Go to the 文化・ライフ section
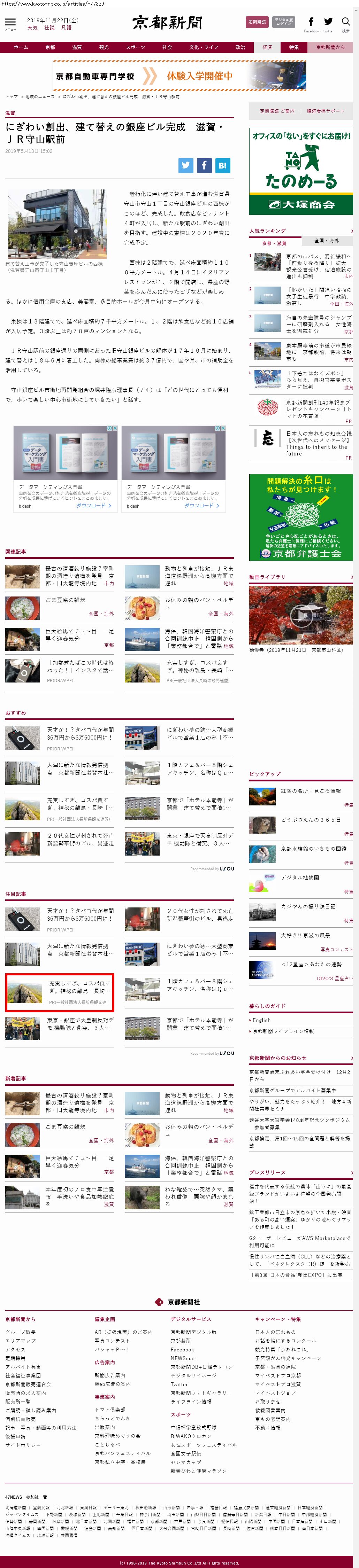The height and width of the screenshot is (1568, 359). click(204, 47)
